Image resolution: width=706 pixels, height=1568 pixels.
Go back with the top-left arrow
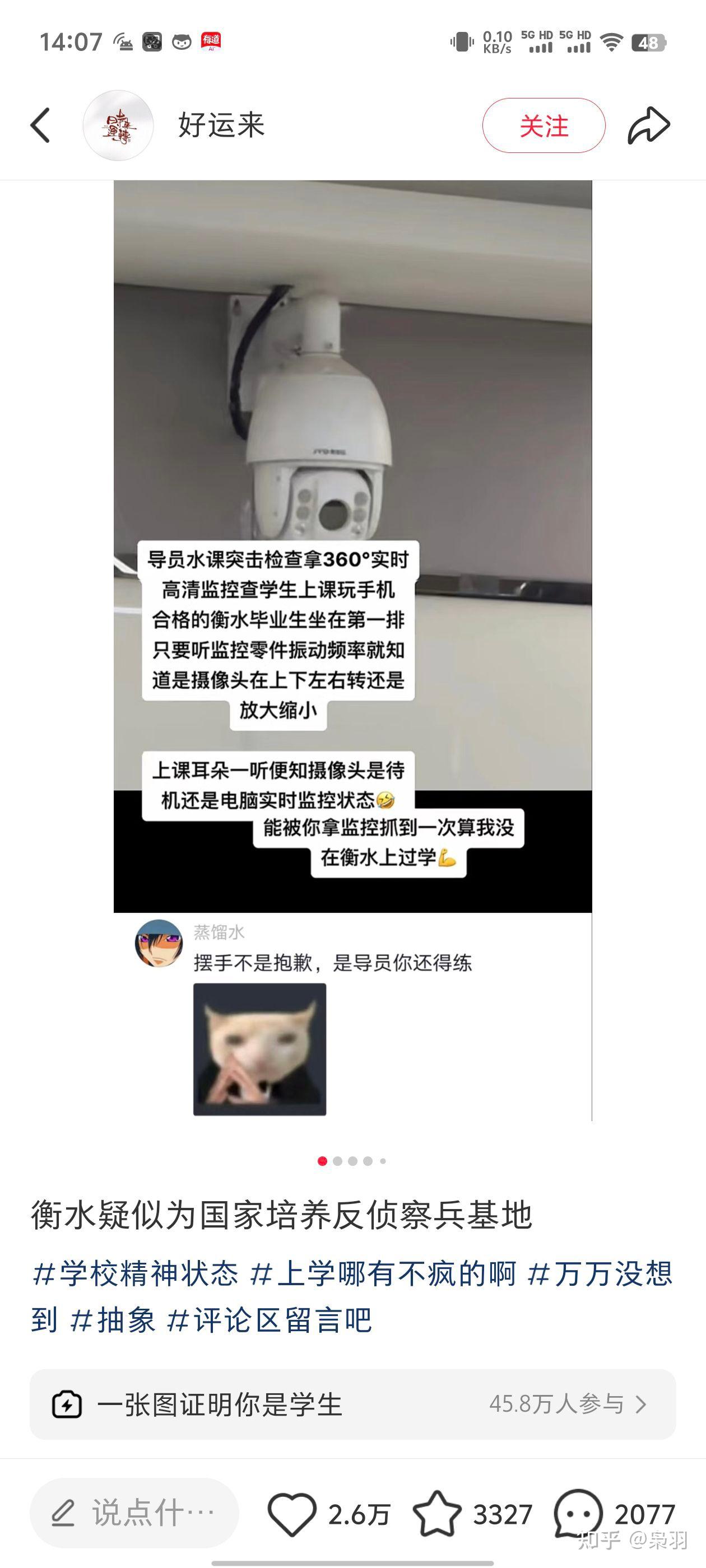pos(40,125)
